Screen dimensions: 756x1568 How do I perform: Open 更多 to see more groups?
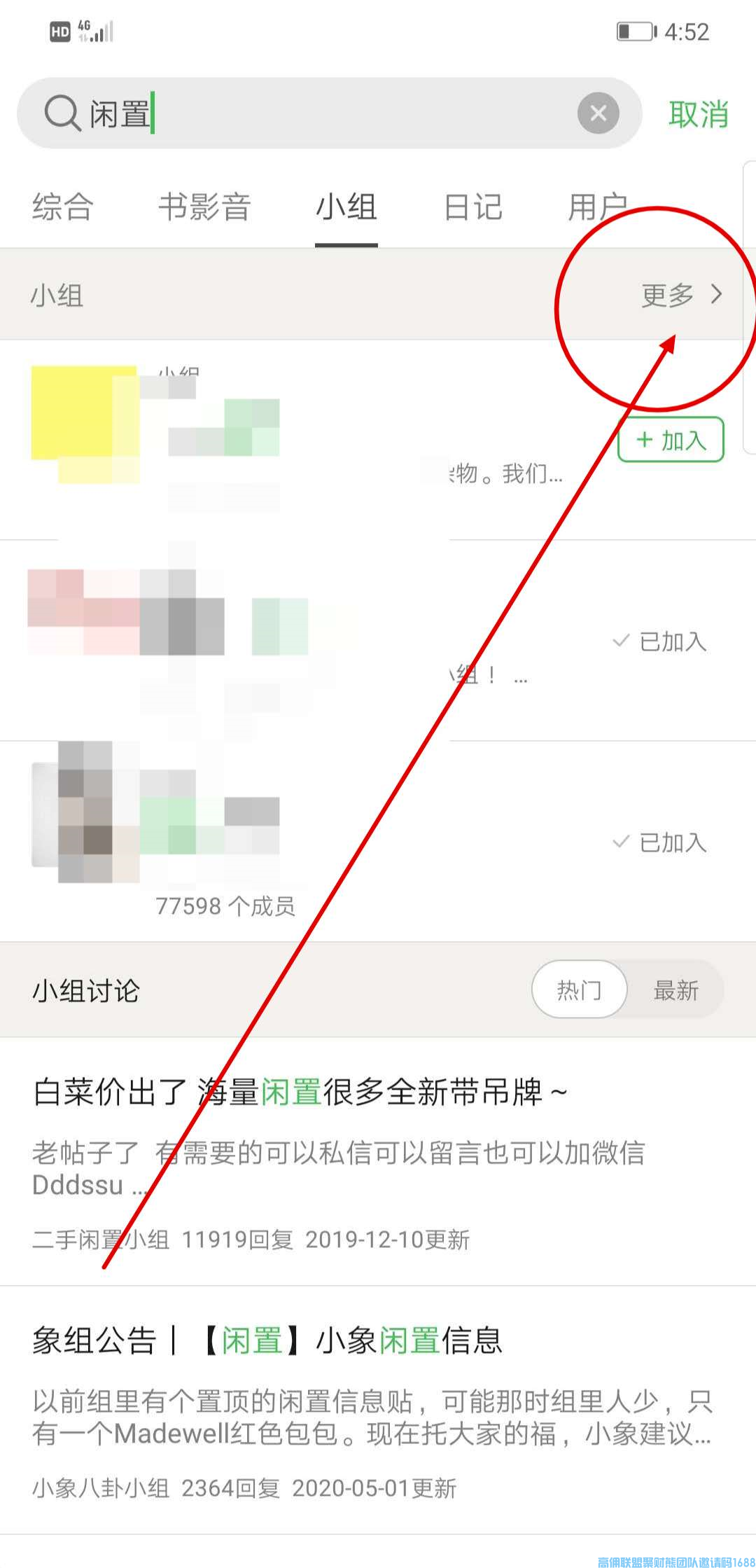click(x=680, y=295)
